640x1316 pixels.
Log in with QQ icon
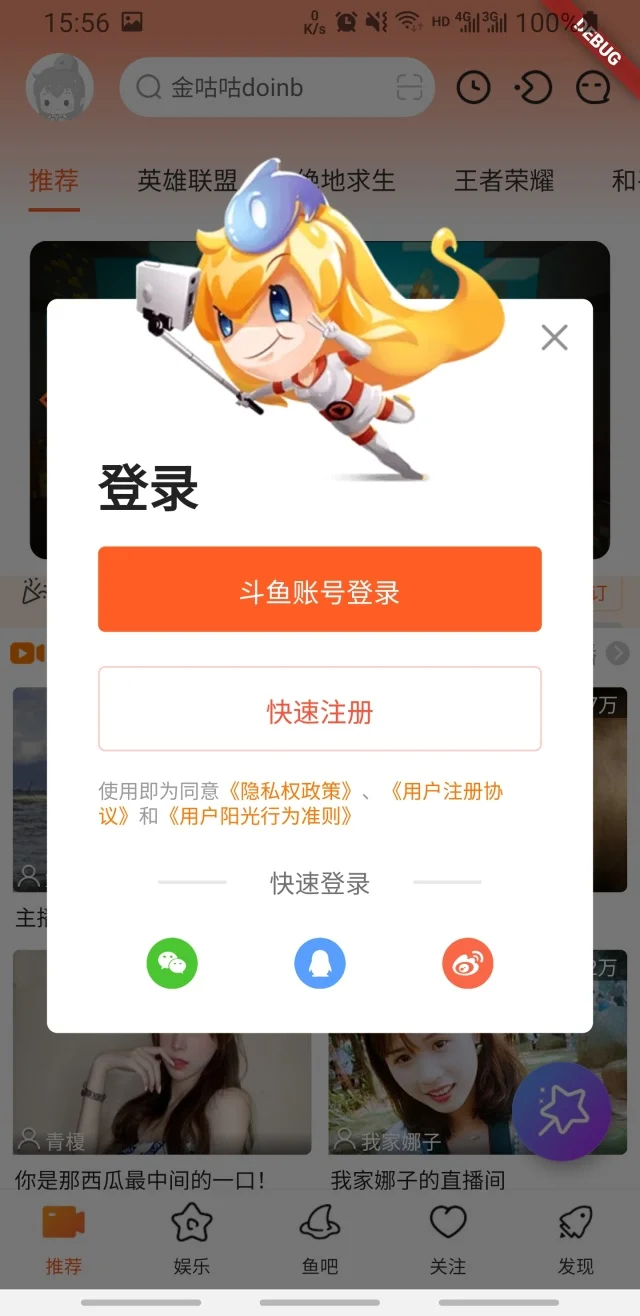click(x=320, y=964)
